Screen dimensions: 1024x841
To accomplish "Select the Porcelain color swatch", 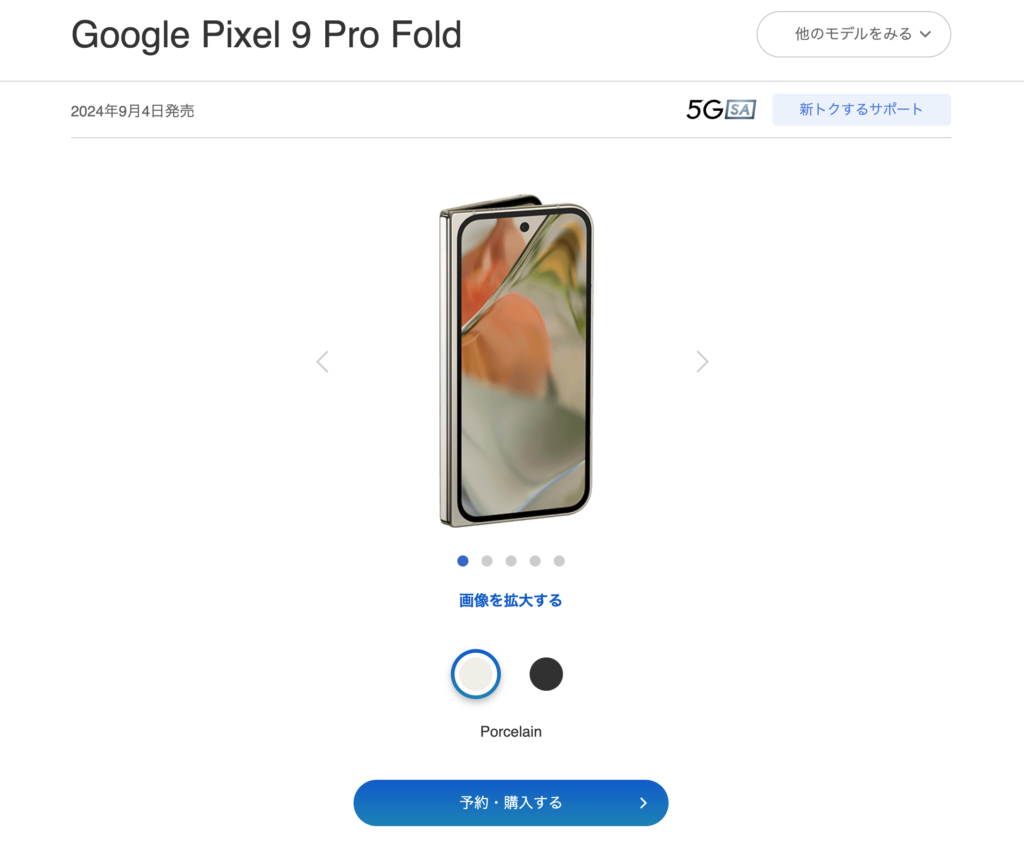I will pyautogui.click(x=476, y=674).
